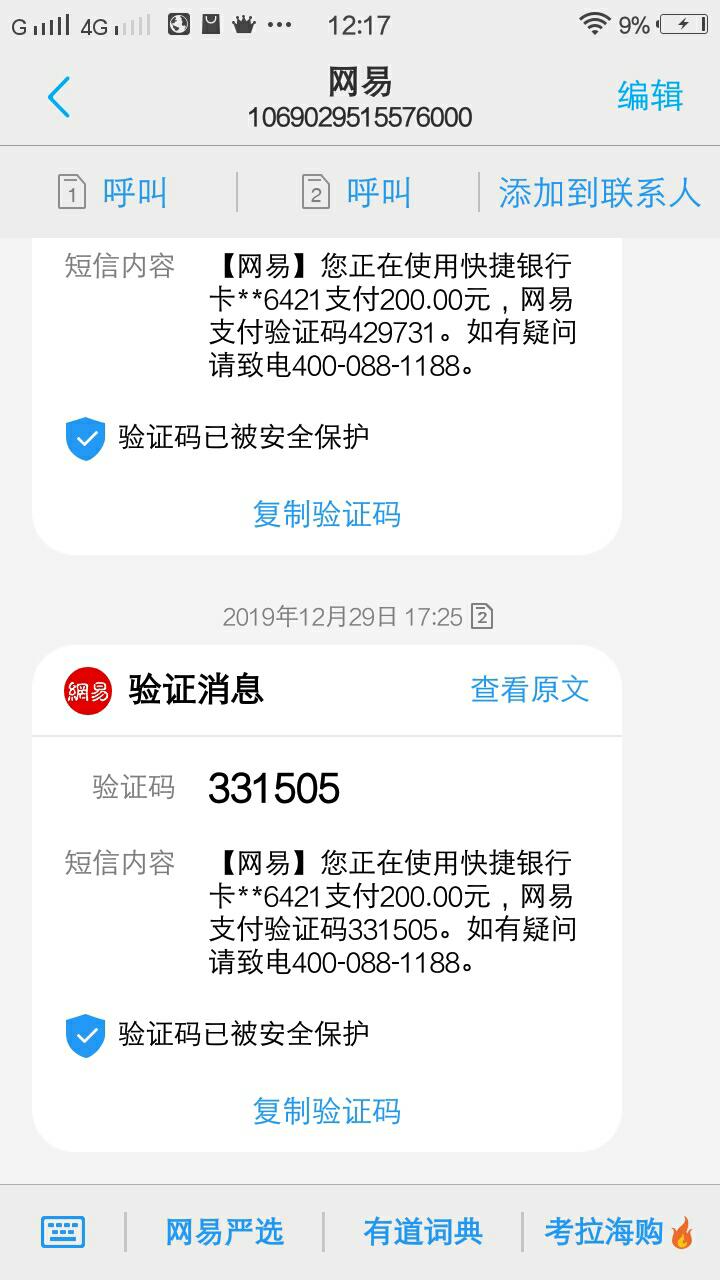
Task: Go back using the top-left arrow
Action: (59, 98)
